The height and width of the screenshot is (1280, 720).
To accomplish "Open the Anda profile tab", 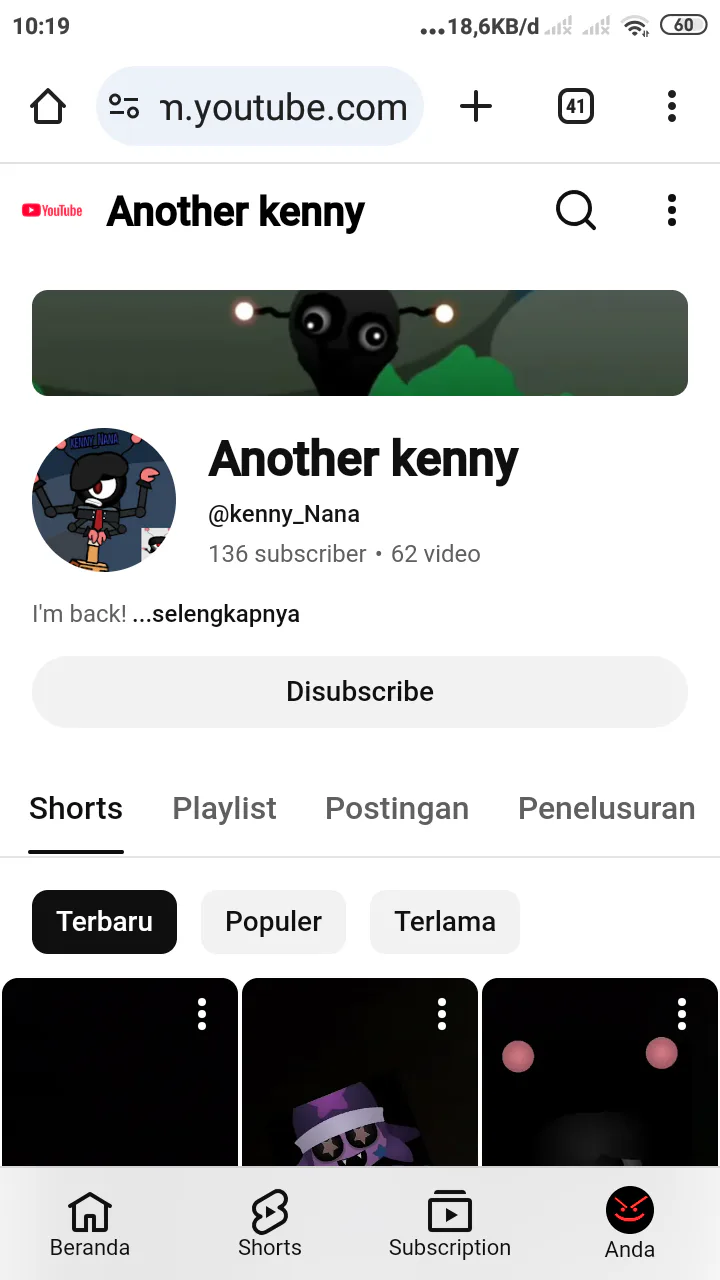I will click(x=630, y=1224).
